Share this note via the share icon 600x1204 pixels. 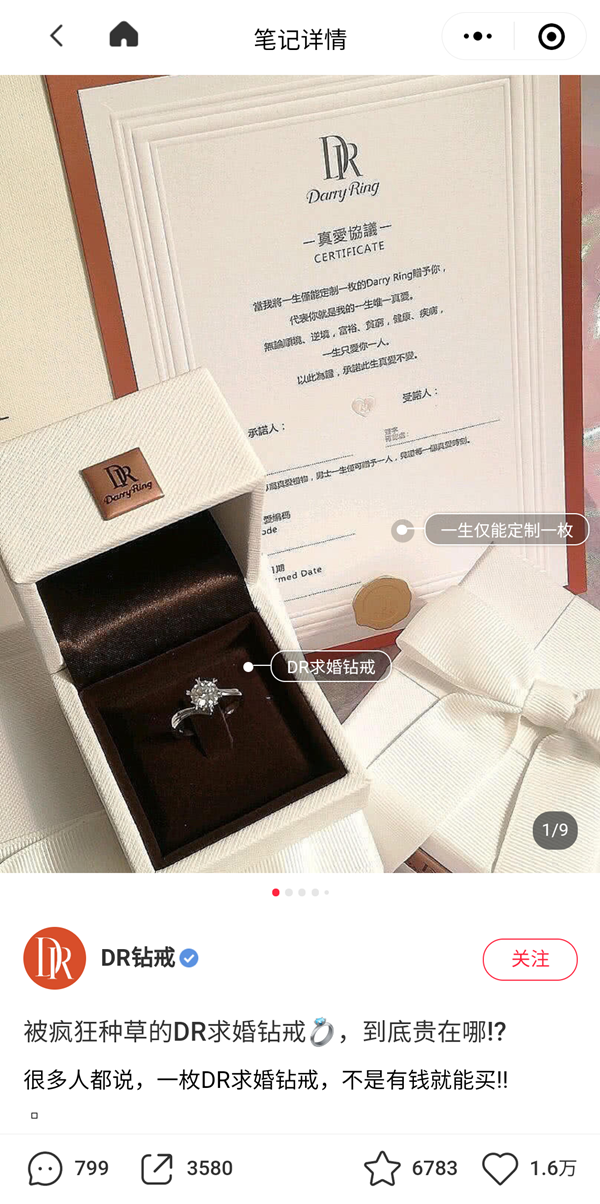[157, 1167]
